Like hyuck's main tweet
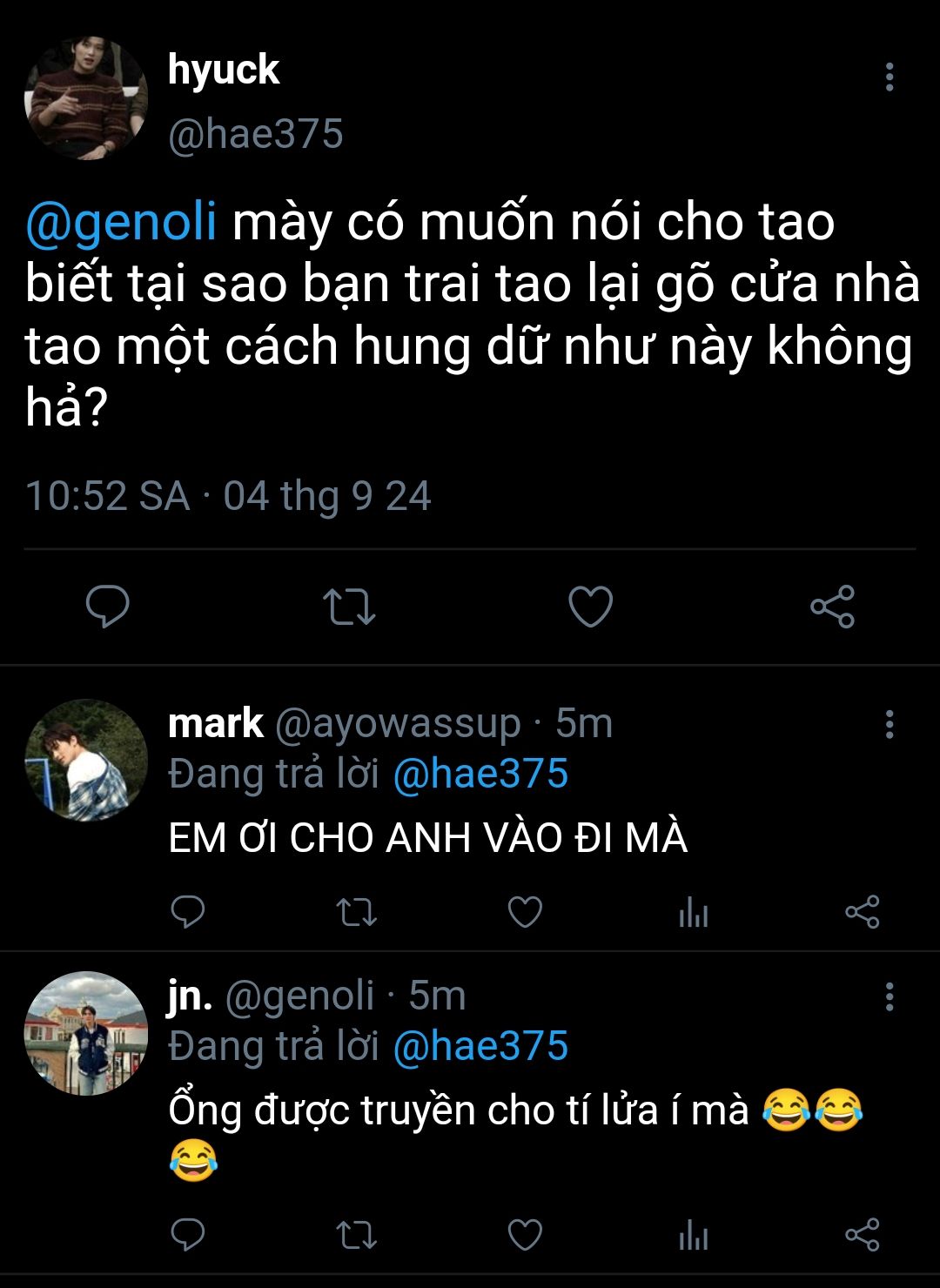Image resolution: width=940 pixels, height=1288 pixels. tap(591, 607)
